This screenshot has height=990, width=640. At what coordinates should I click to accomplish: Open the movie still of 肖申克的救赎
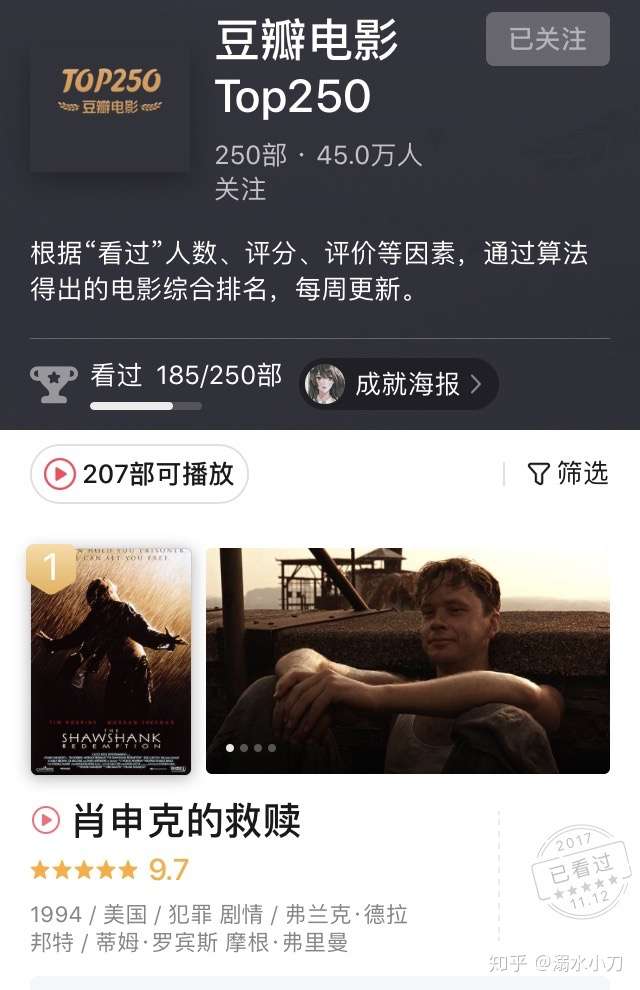coord(407,660)
